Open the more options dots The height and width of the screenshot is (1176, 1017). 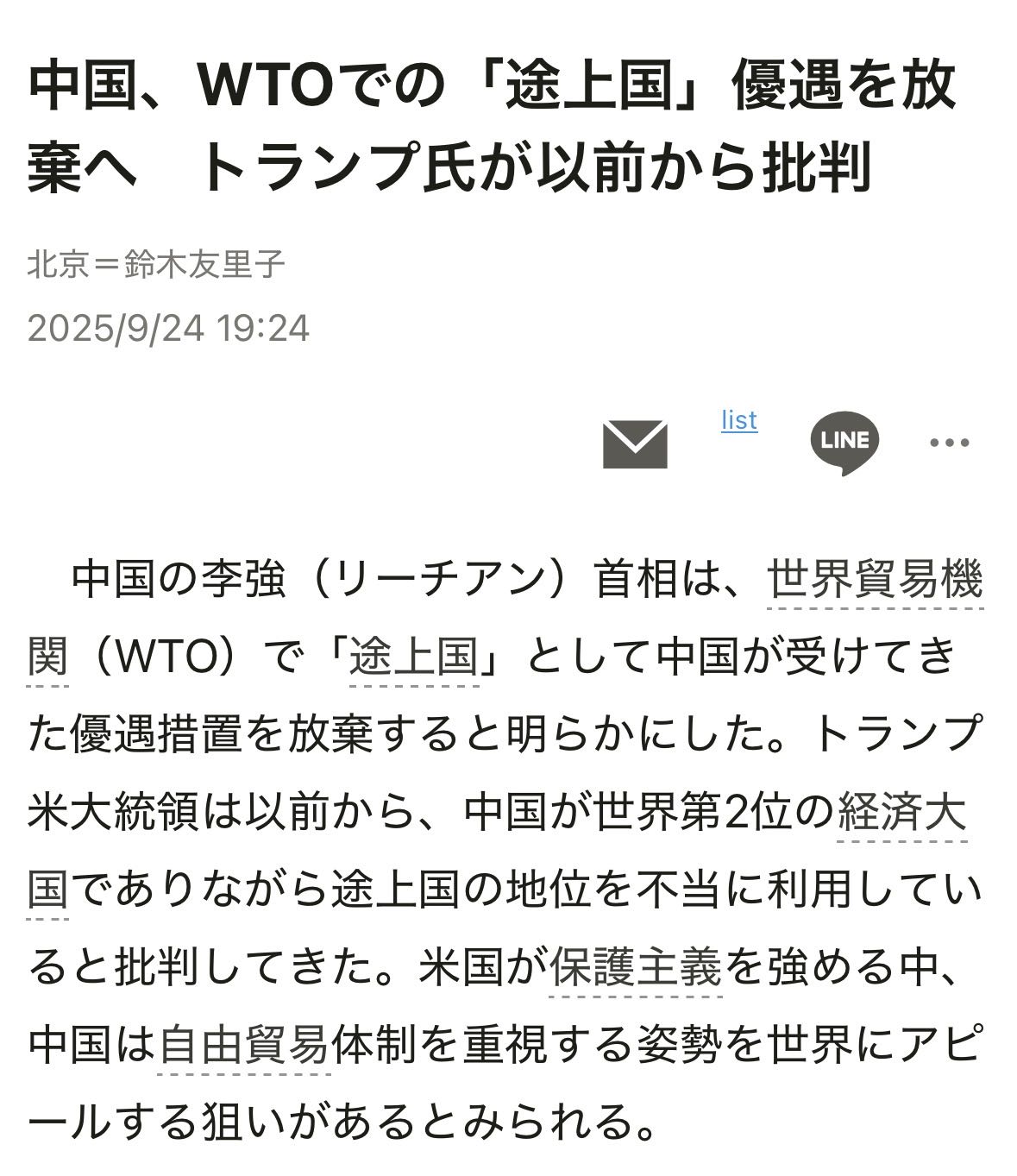click(949, 443)
